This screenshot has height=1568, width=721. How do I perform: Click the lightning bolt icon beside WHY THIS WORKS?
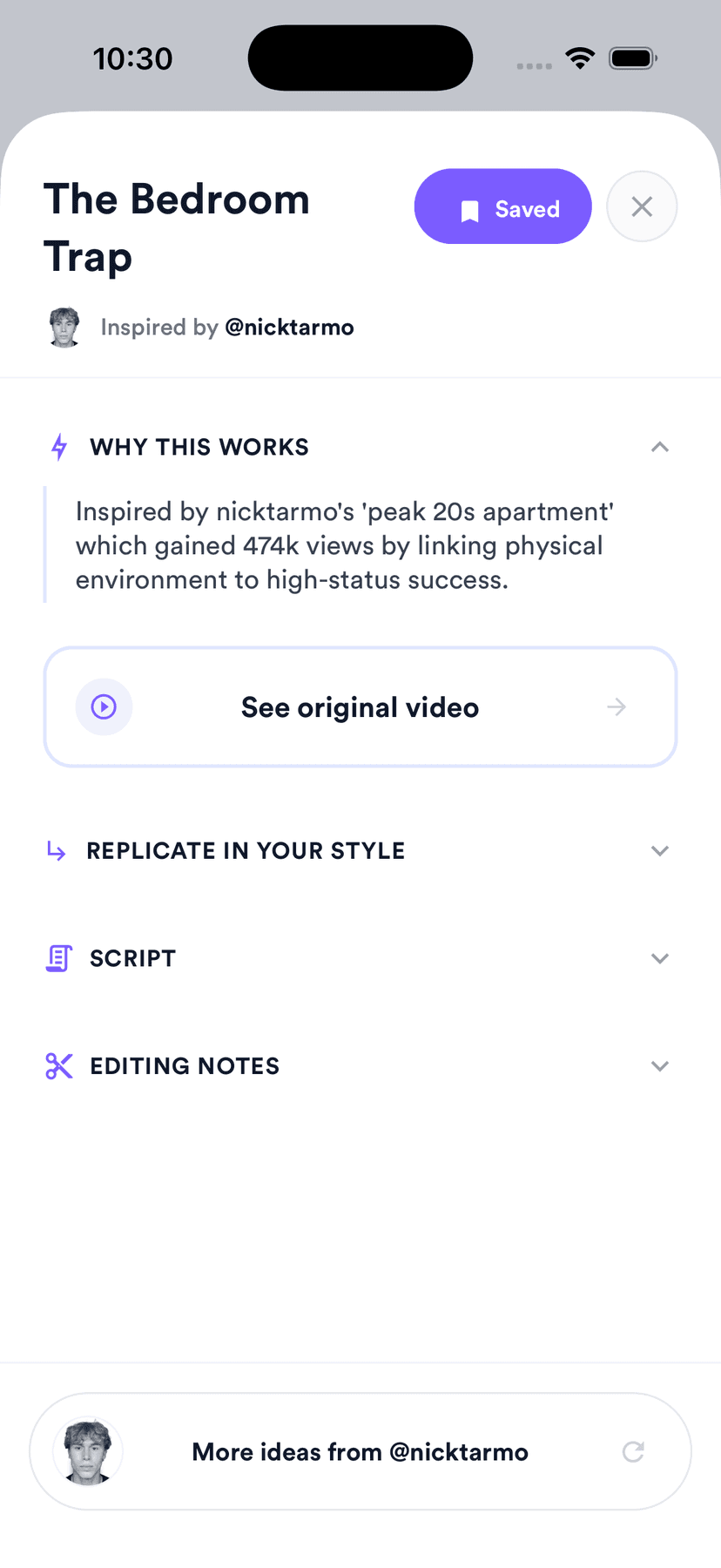click(x=57, y=447)
